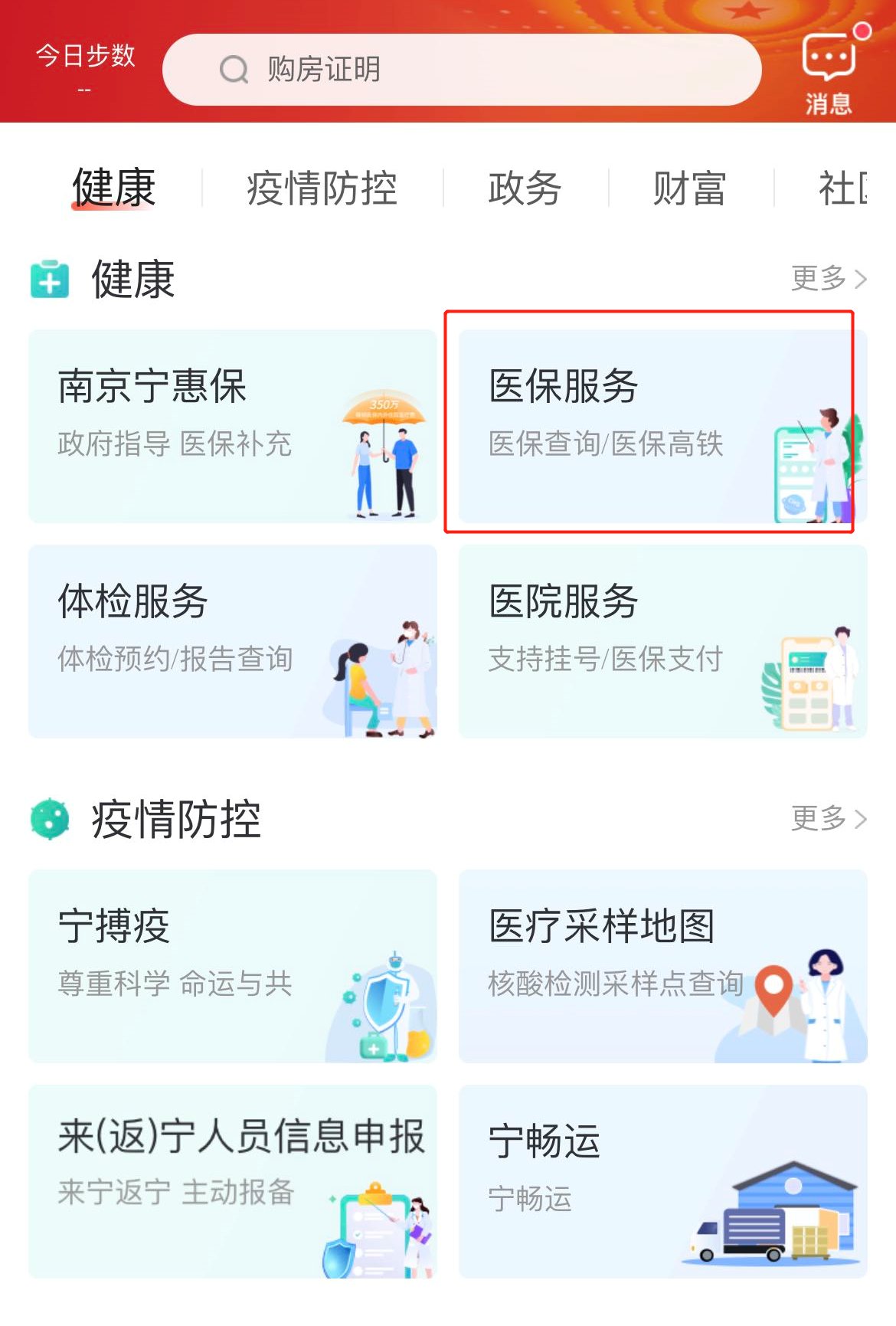Switch to the 疫情防控 tab
The image size is (896, 1326).
point(322,188)
